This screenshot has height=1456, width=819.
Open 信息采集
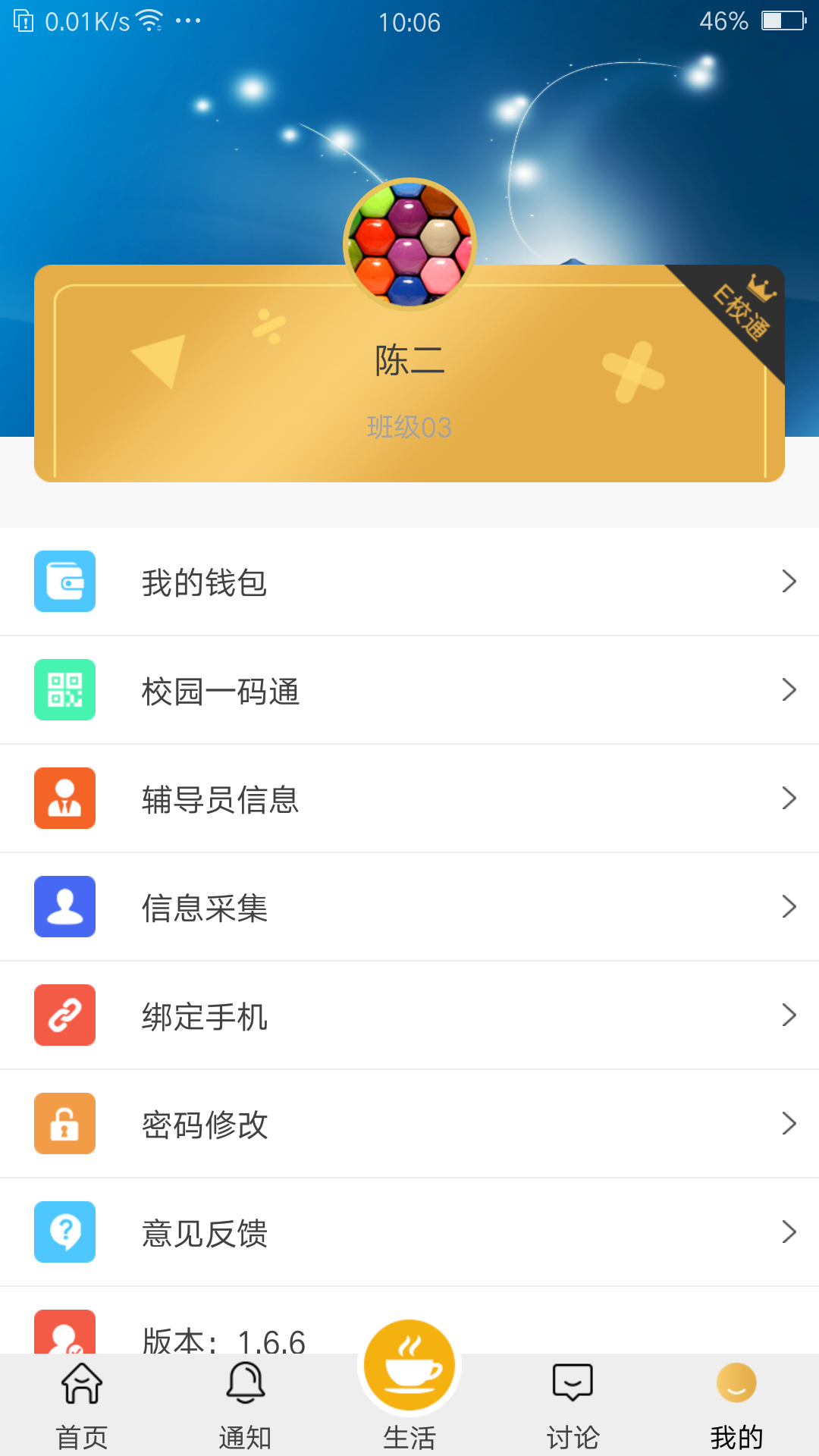[x=409, y=907]
